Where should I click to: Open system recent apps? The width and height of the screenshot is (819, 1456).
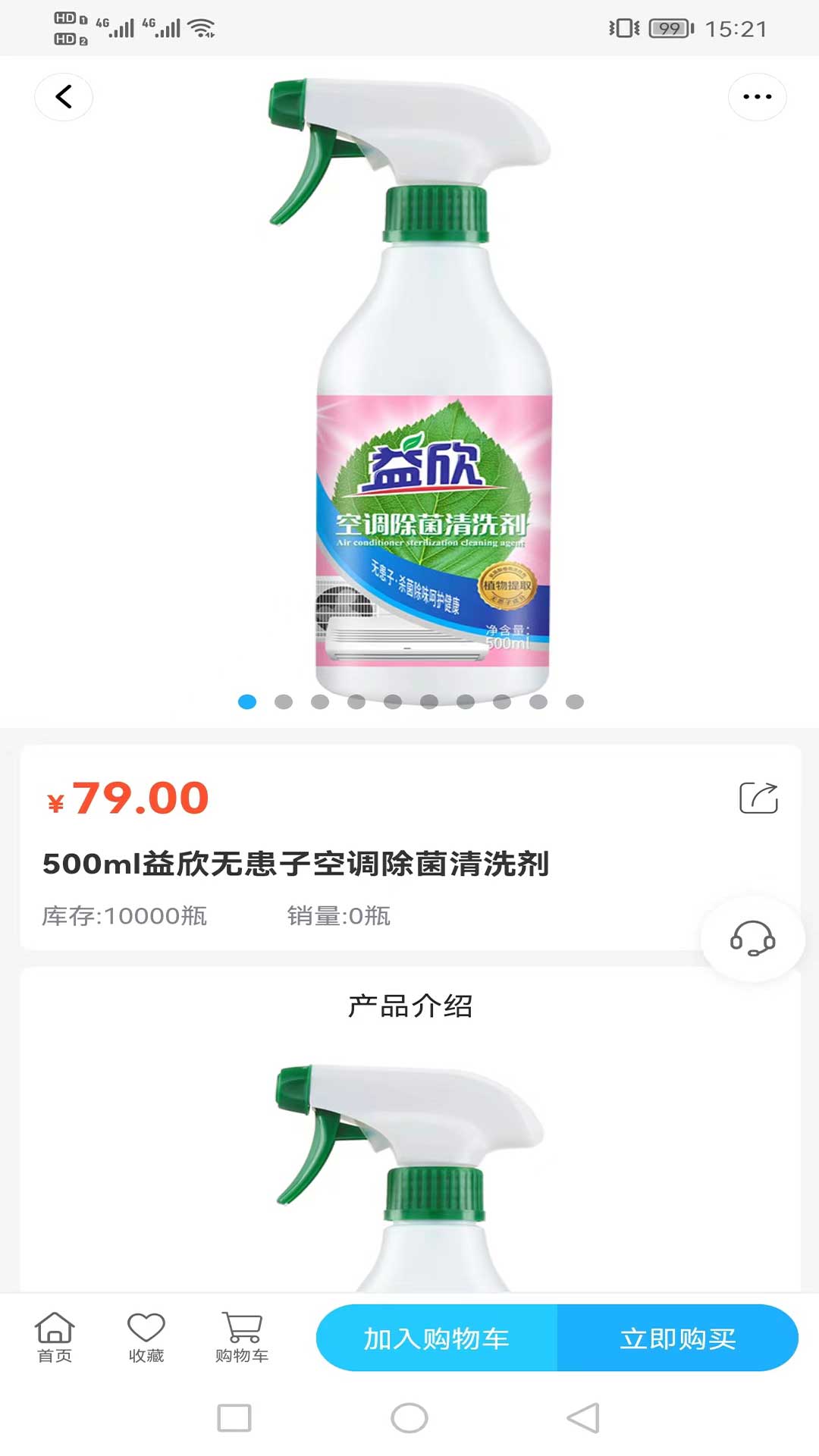tap(234, 1418)
